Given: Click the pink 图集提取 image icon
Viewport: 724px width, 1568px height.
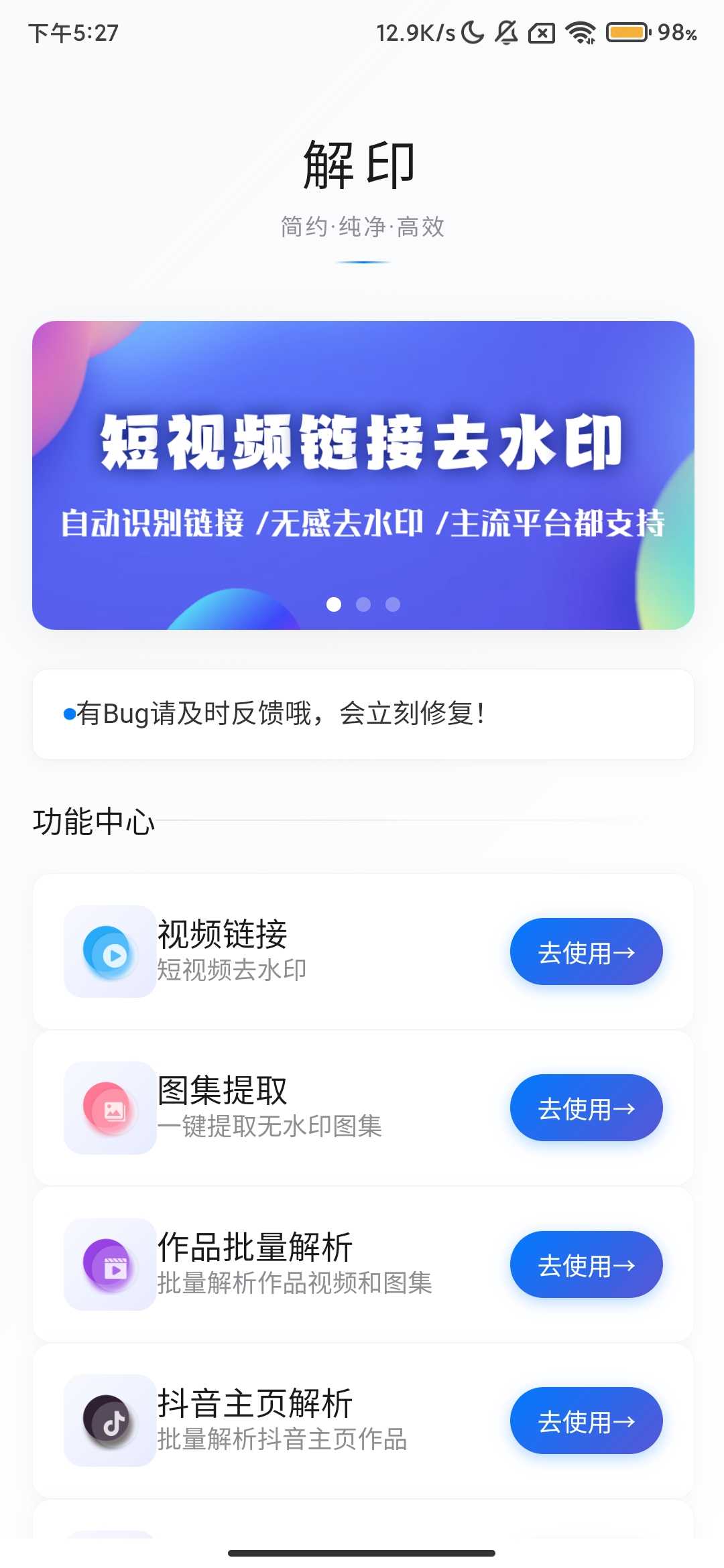Looking at the screenshot, I should click(109, 1108).
